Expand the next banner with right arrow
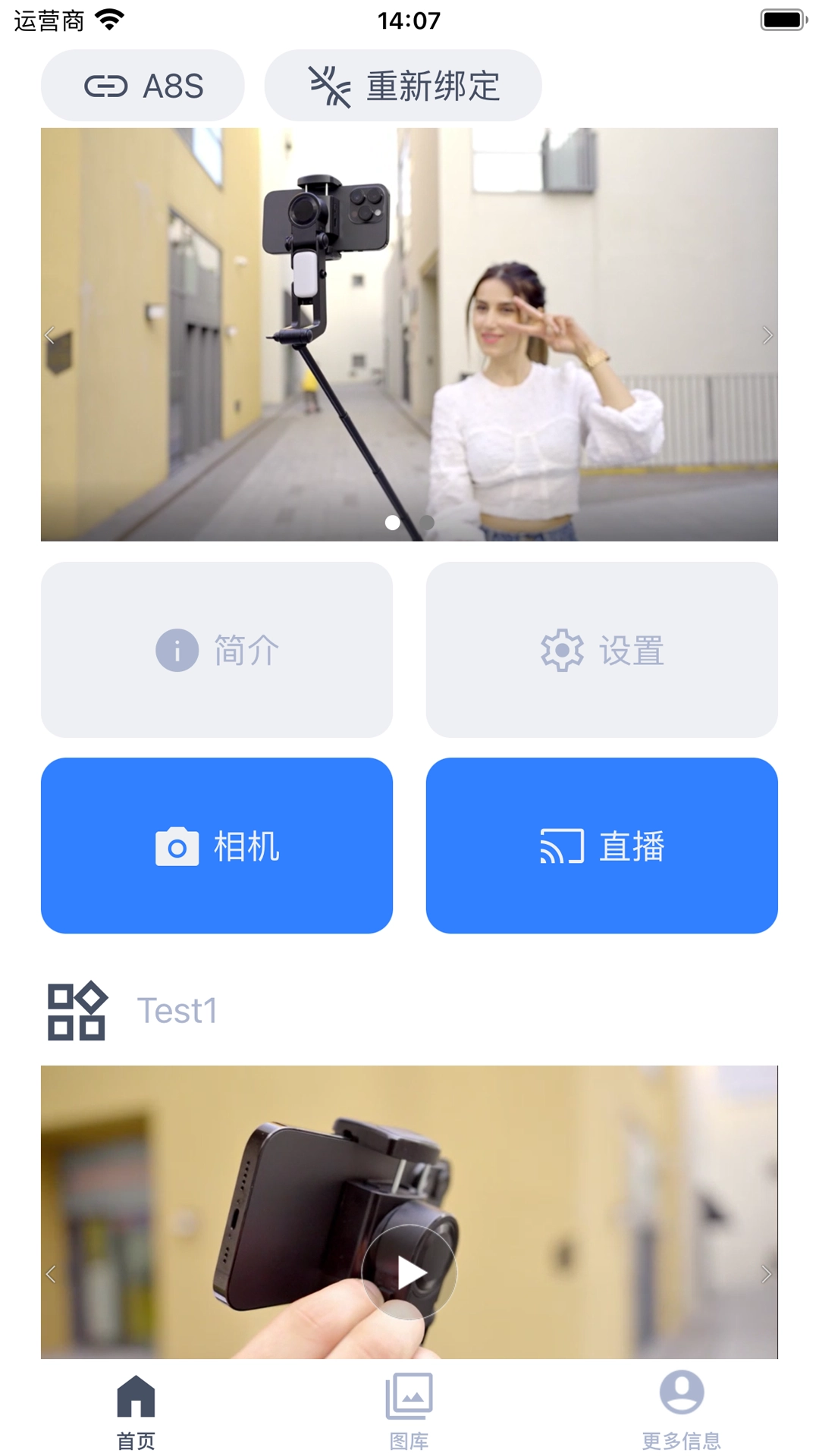The width and height of the screenshot is (819, 1456). click(x=767, y=334)
